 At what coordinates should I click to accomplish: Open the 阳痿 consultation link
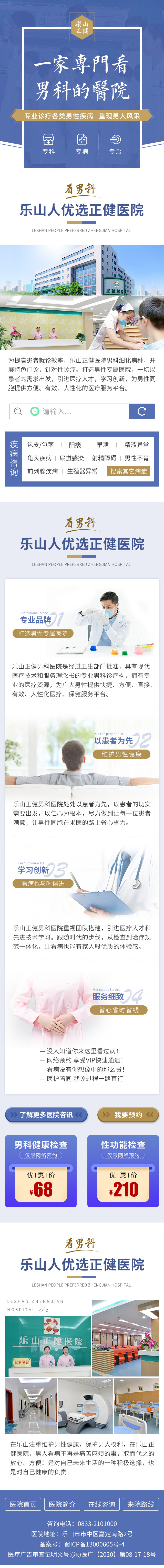[75, 445]
